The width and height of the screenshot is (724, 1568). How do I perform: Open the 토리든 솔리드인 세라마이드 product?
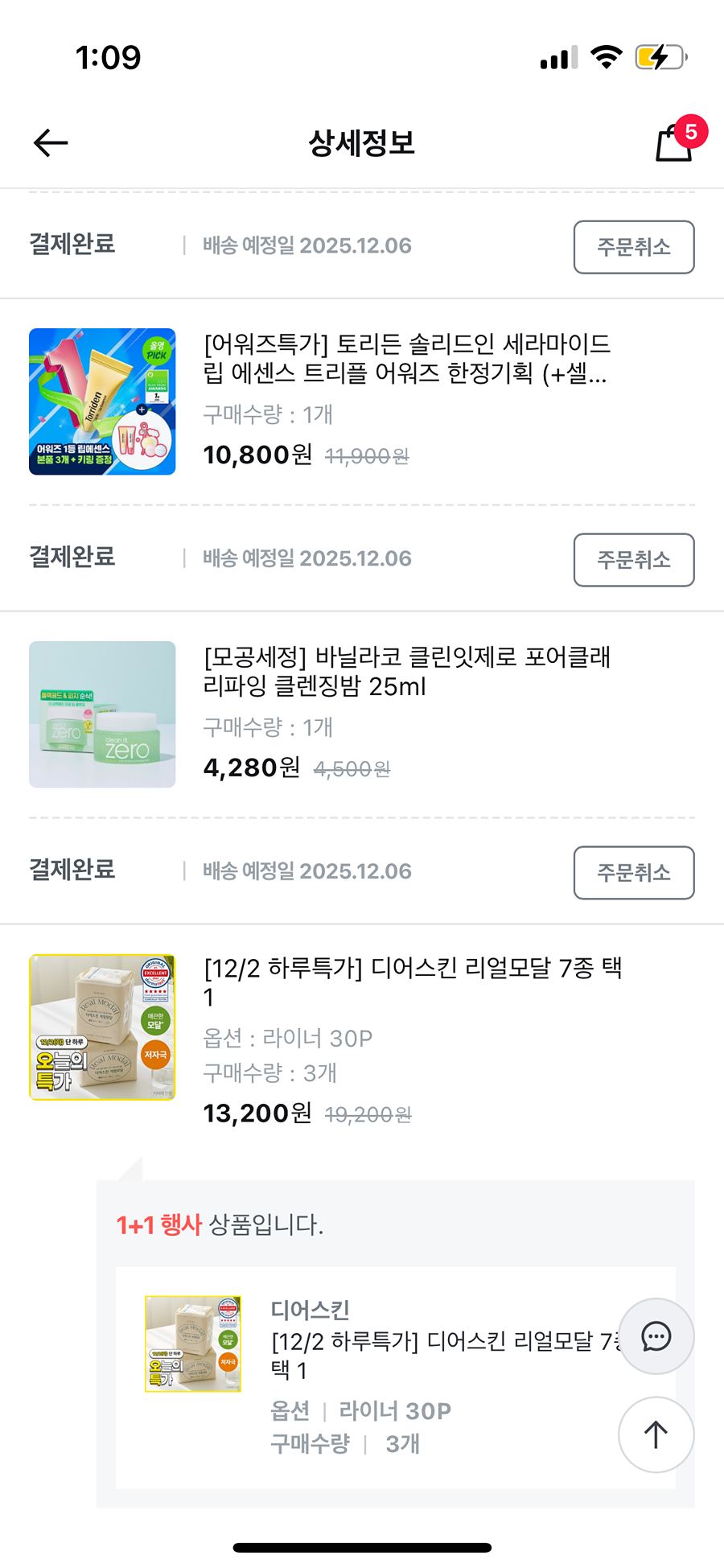point(406,359)
